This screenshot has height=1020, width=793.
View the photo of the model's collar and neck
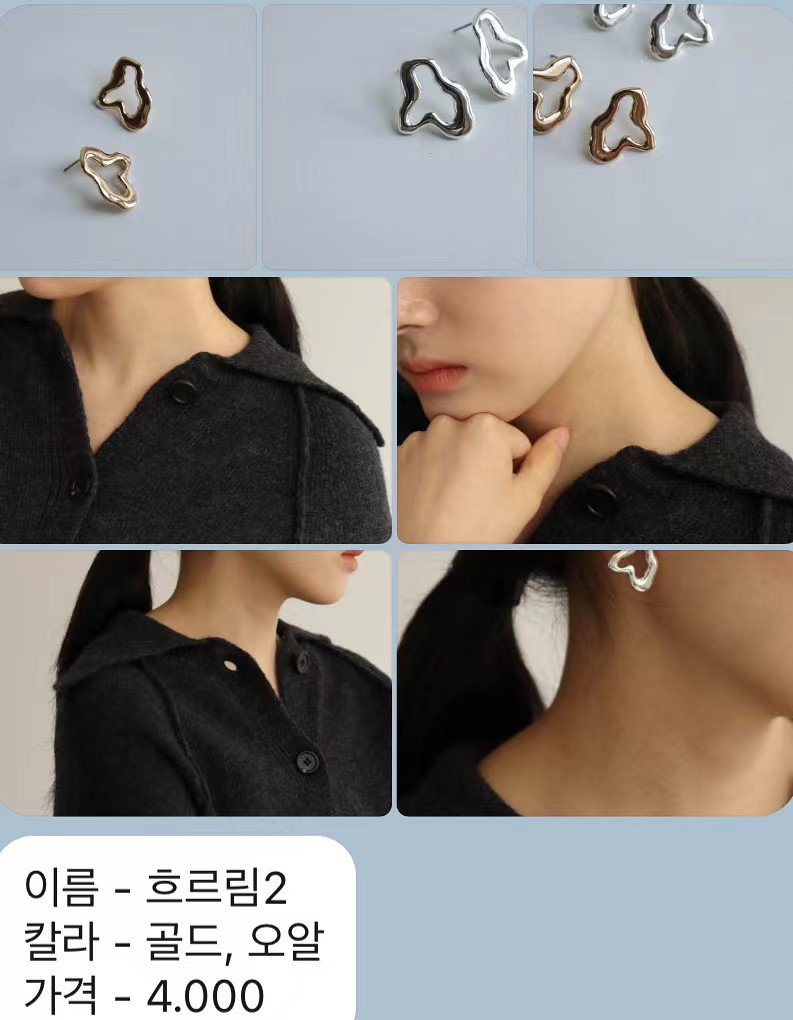(x=195, y=410)
